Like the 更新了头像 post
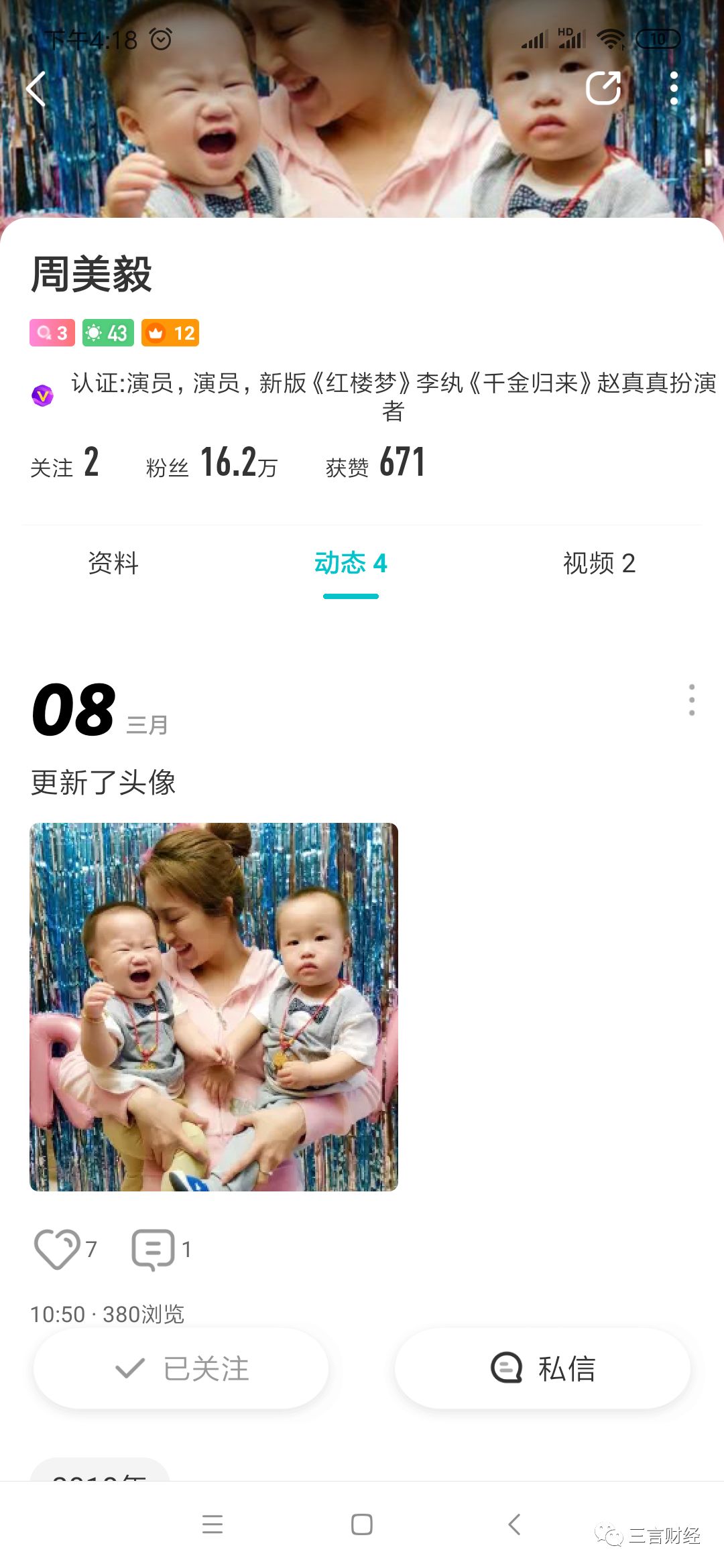Viewport: 724px width, 1568px height. pyautogui.click(x=57, y=1249)
